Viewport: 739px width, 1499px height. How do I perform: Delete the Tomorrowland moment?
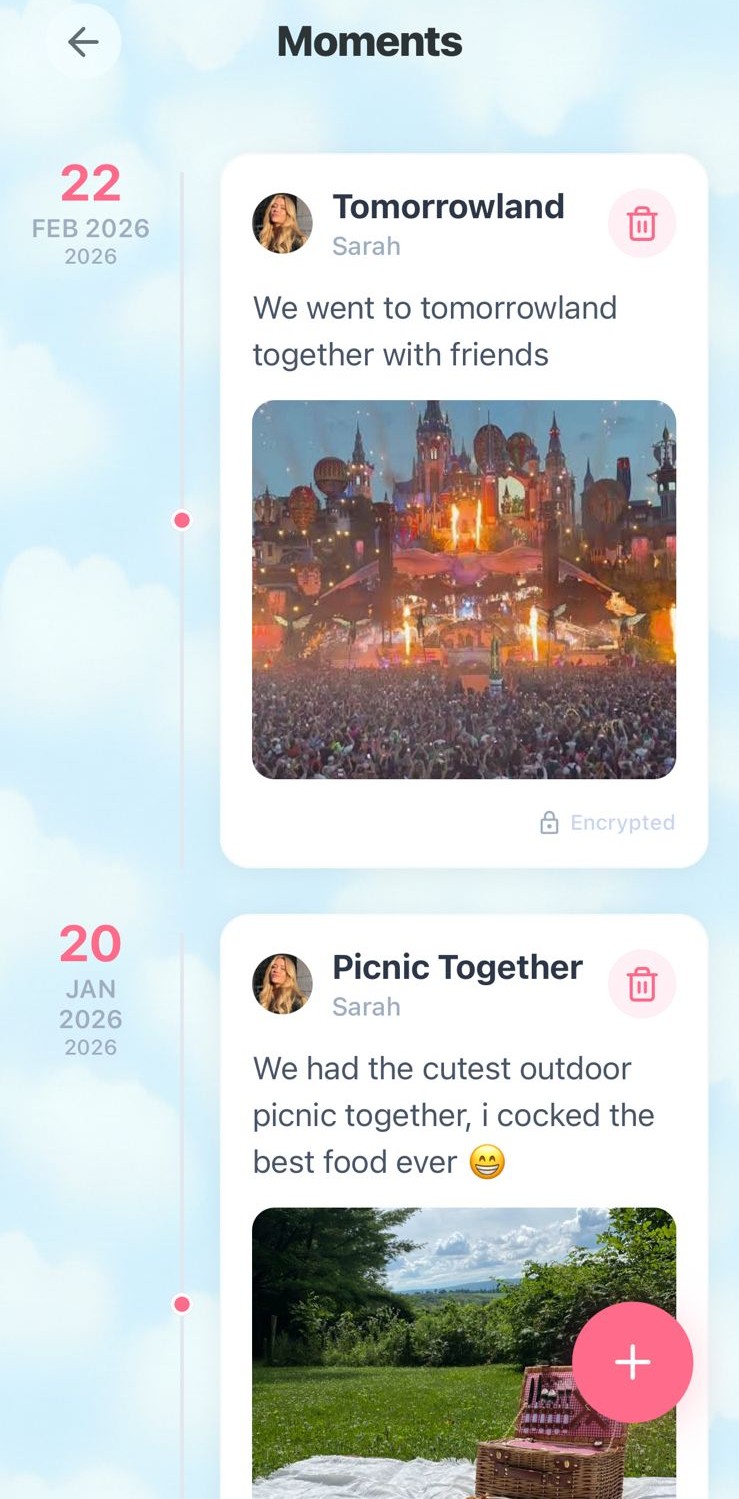(641, 224)
